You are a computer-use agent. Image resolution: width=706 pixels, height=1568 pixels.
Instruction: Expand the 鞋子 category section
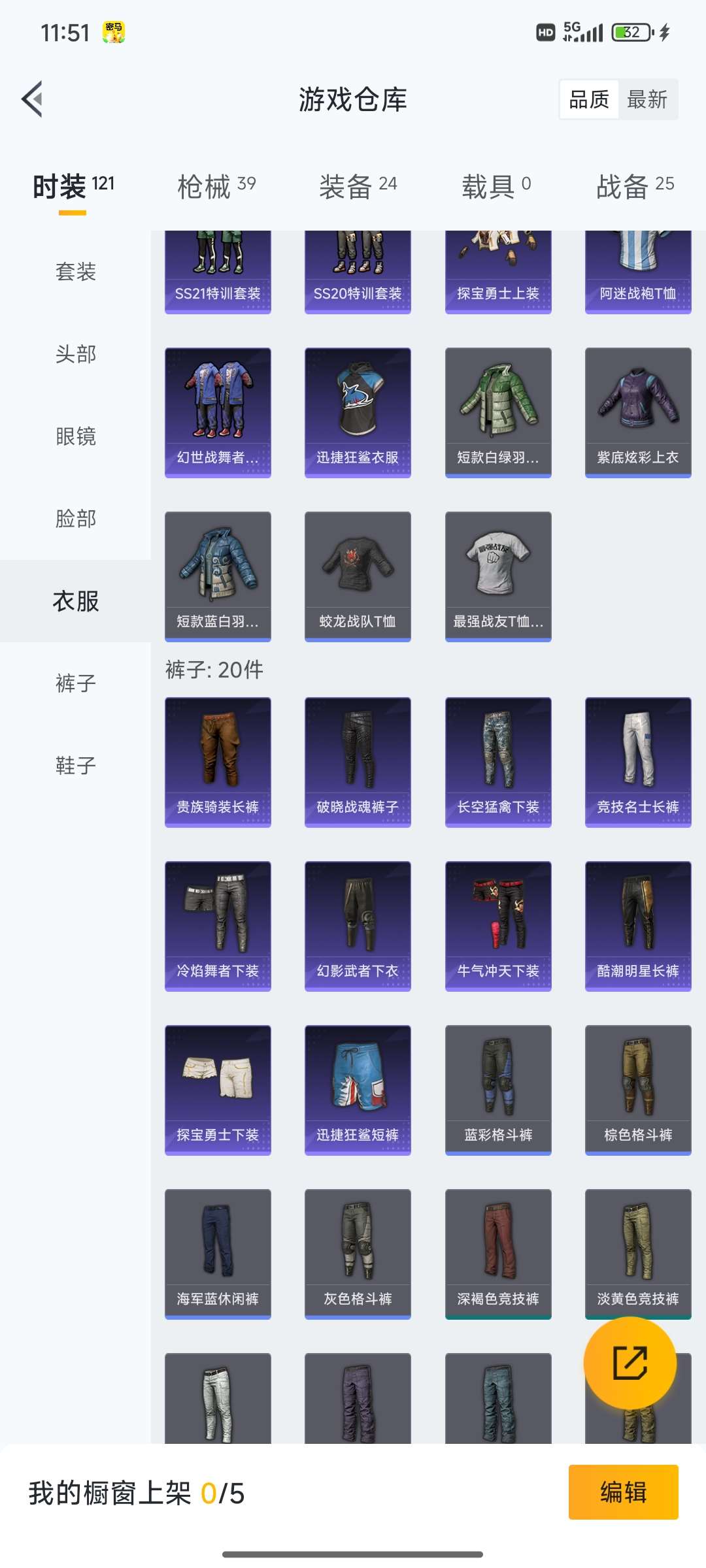click(74, 766)
